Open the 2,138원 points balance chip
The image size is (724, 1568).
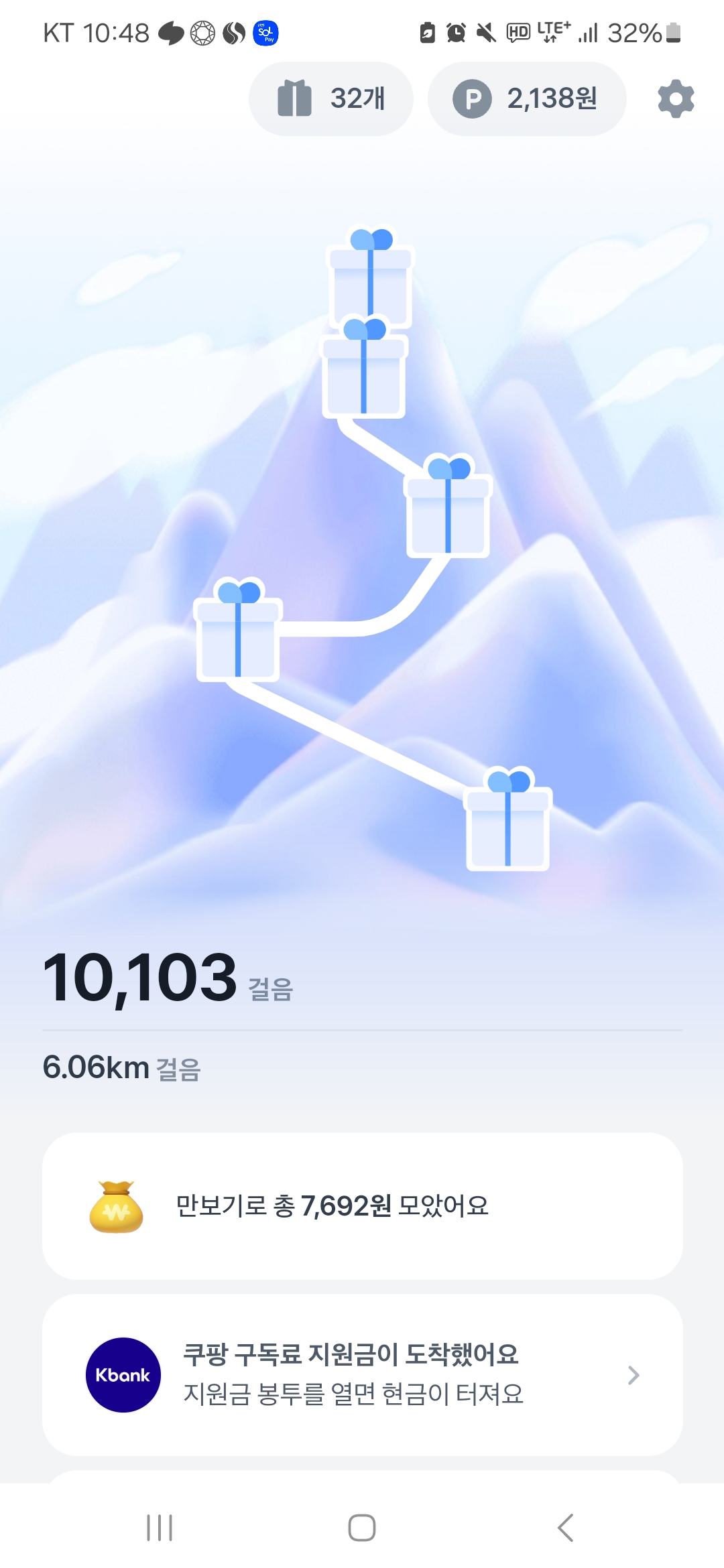tap(527, 99)
